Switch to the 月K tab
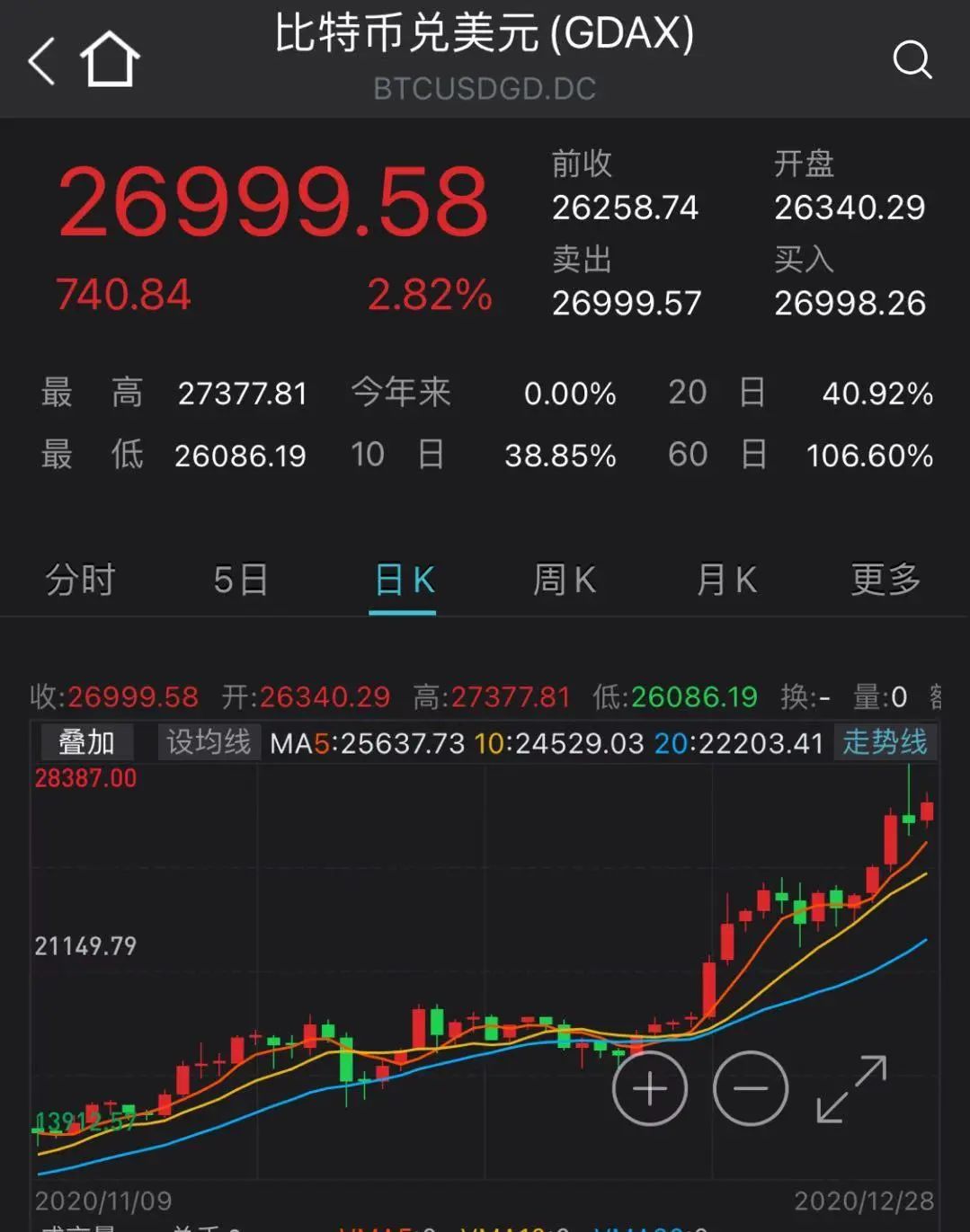This screenshot has width=970, height=1232. tap(726, 580)
